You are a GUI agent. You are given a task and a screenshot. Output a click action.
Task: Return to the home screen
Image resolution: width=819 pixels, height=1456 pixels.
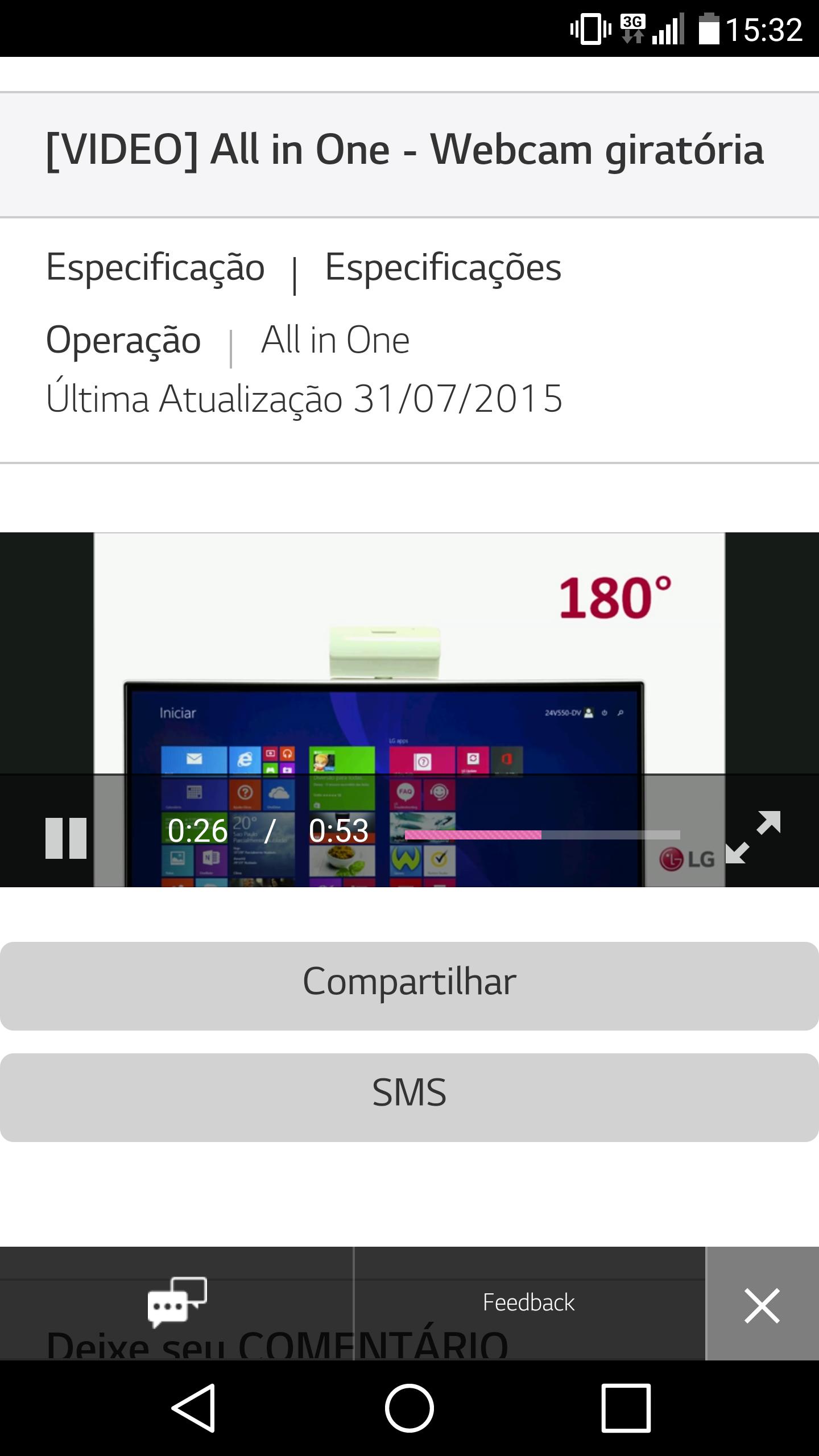[409, 1408]
